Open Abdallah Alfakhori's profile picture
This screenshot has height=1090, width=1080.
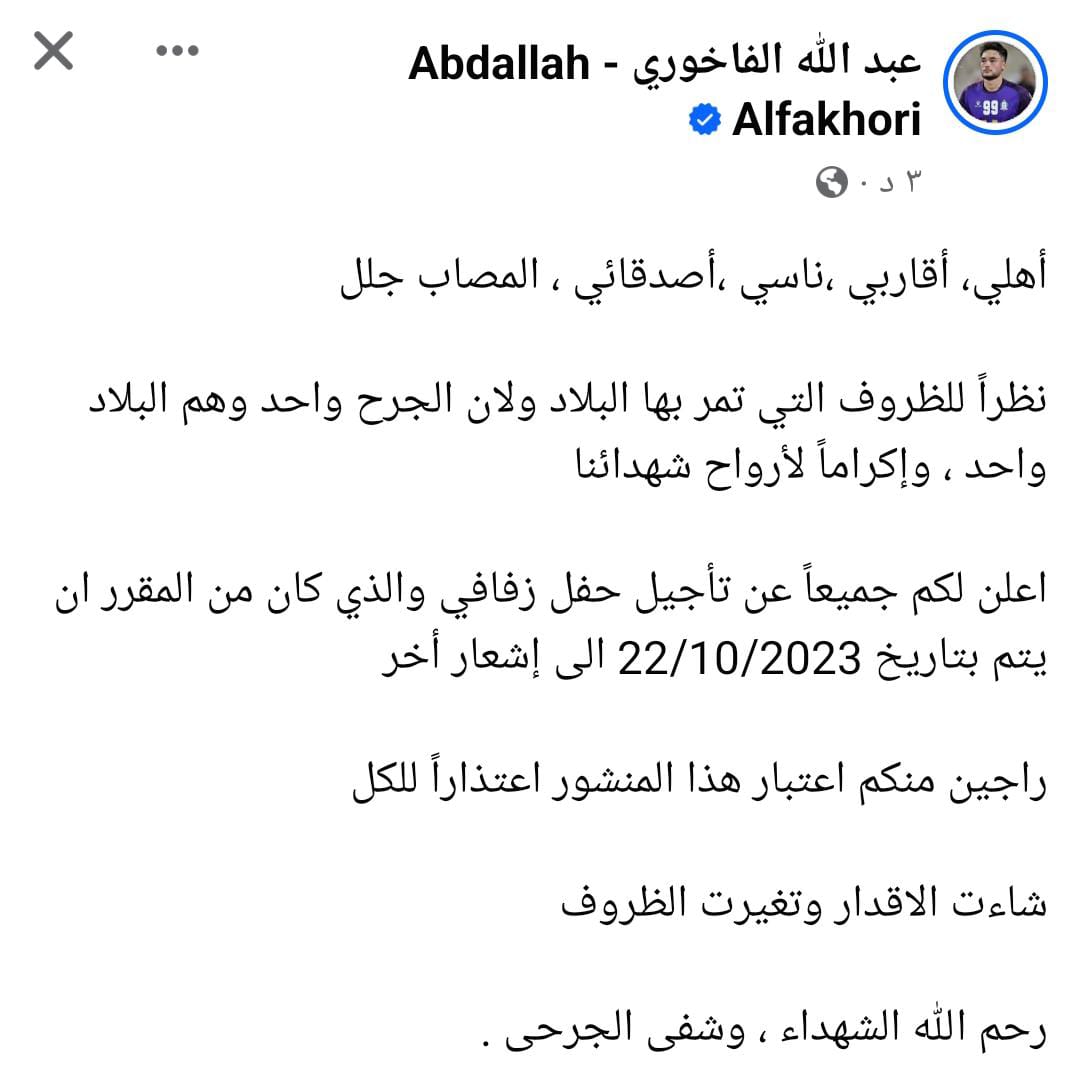tap(996, 83)
